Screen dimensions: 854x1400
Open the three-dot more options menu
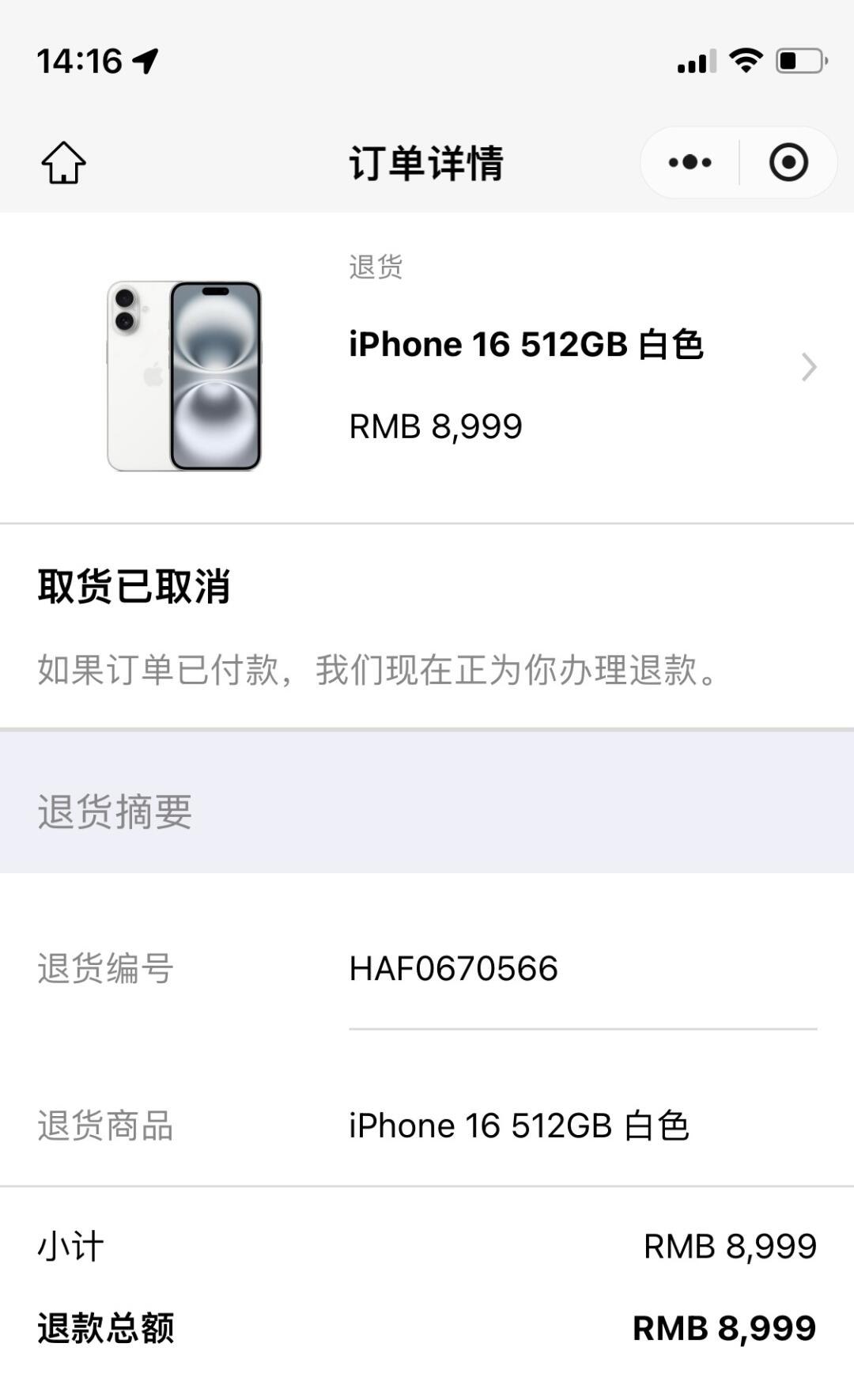pos(690,163)
